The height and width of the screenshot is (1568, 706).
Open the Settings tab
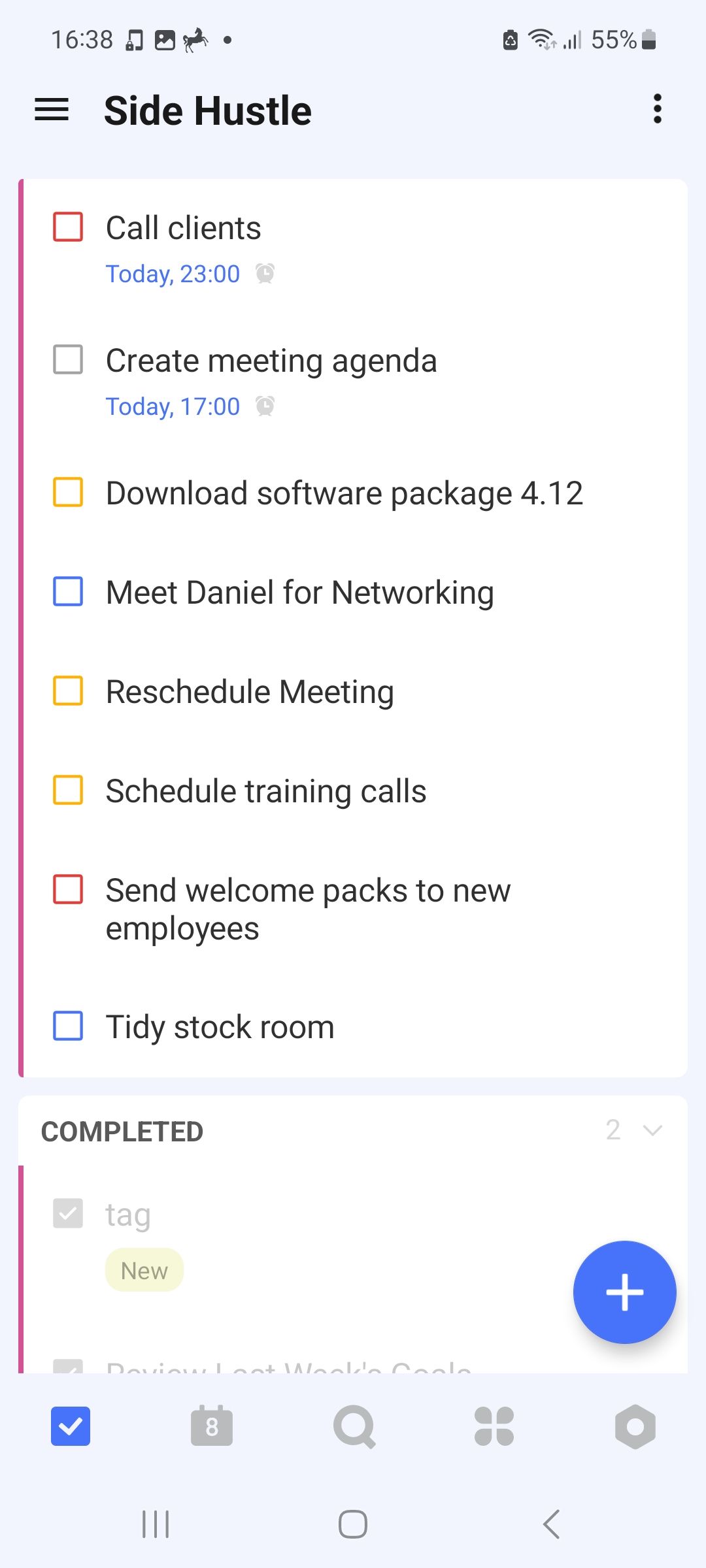(x=635, y=1426)
